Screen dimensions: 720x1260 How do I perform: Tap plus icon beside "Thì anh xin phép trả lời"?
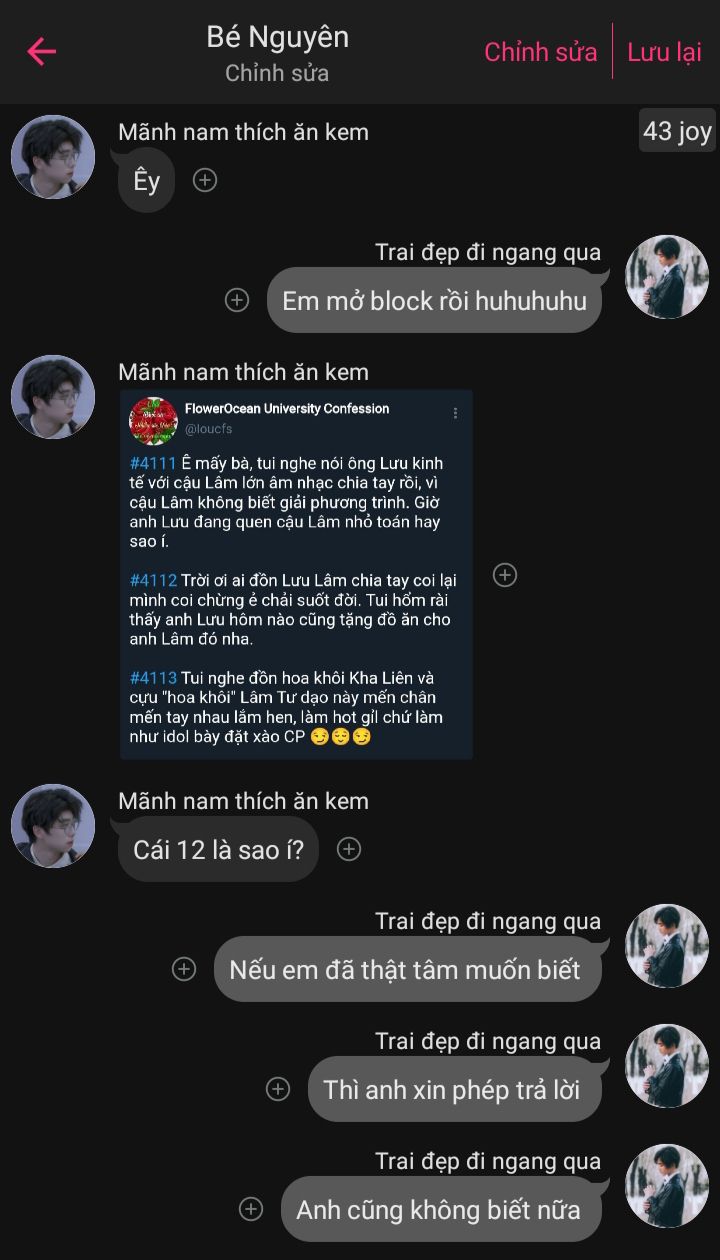(x=278, y=1089)
